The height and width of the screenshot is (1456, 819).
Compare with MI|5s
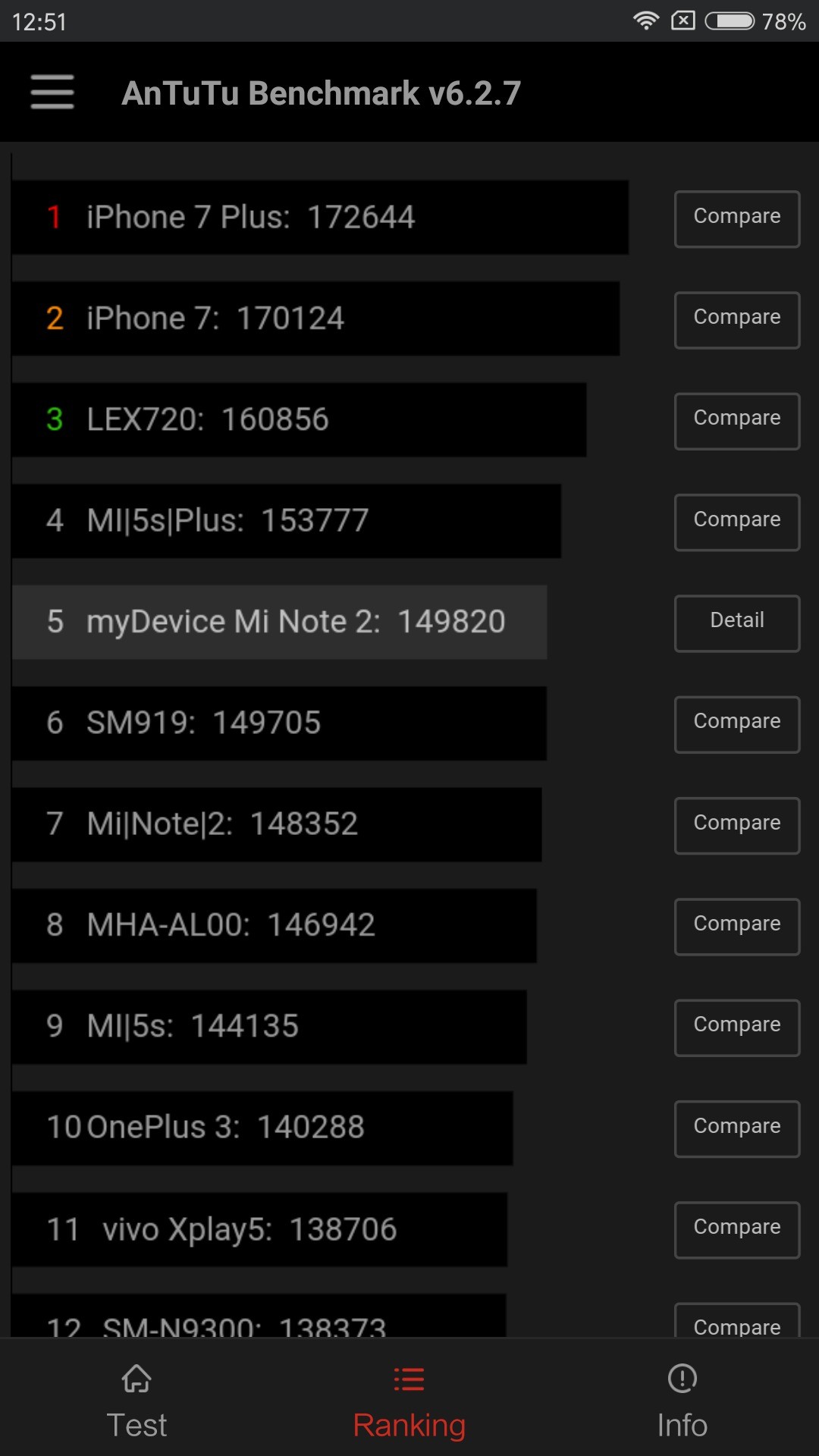tap(736, 1027)
